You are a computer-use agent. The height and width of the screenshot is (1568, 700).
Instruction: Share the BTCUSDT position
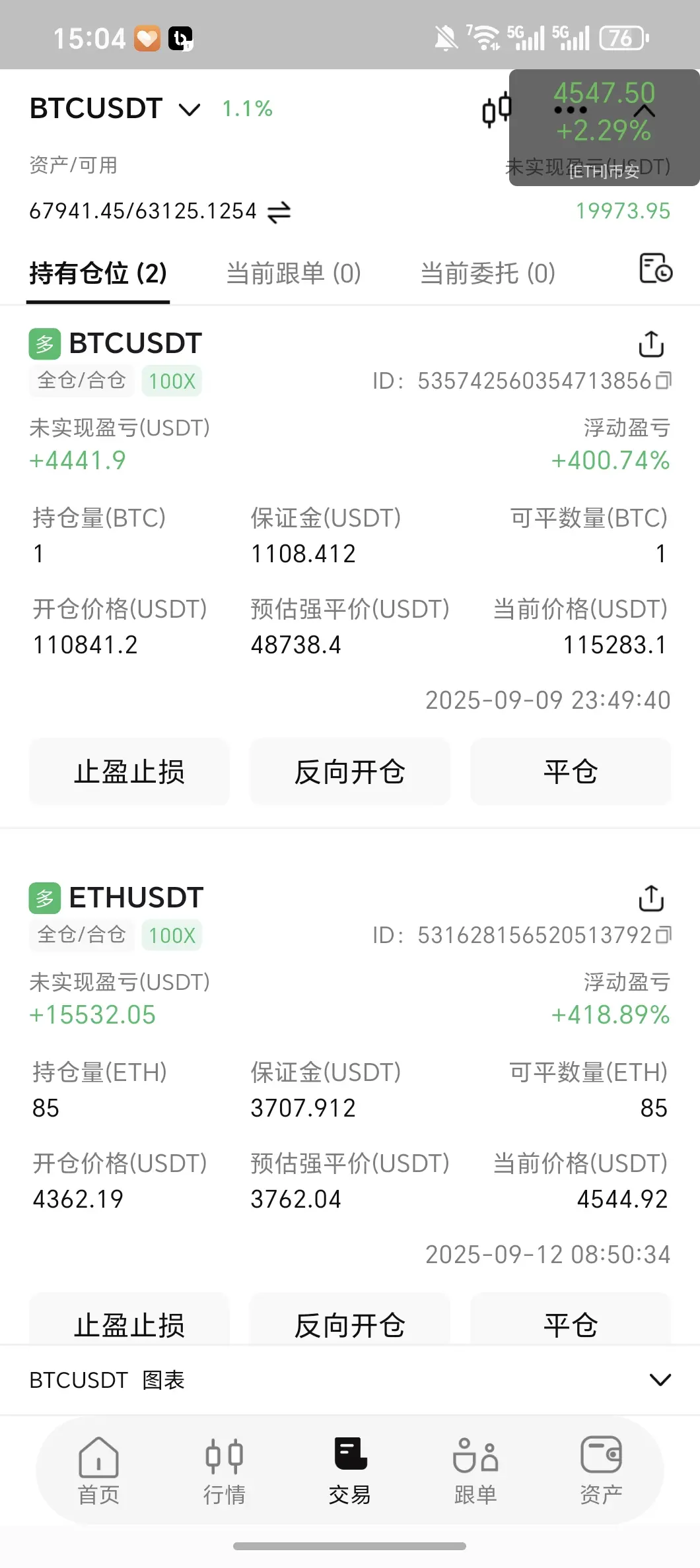point(651,344)
